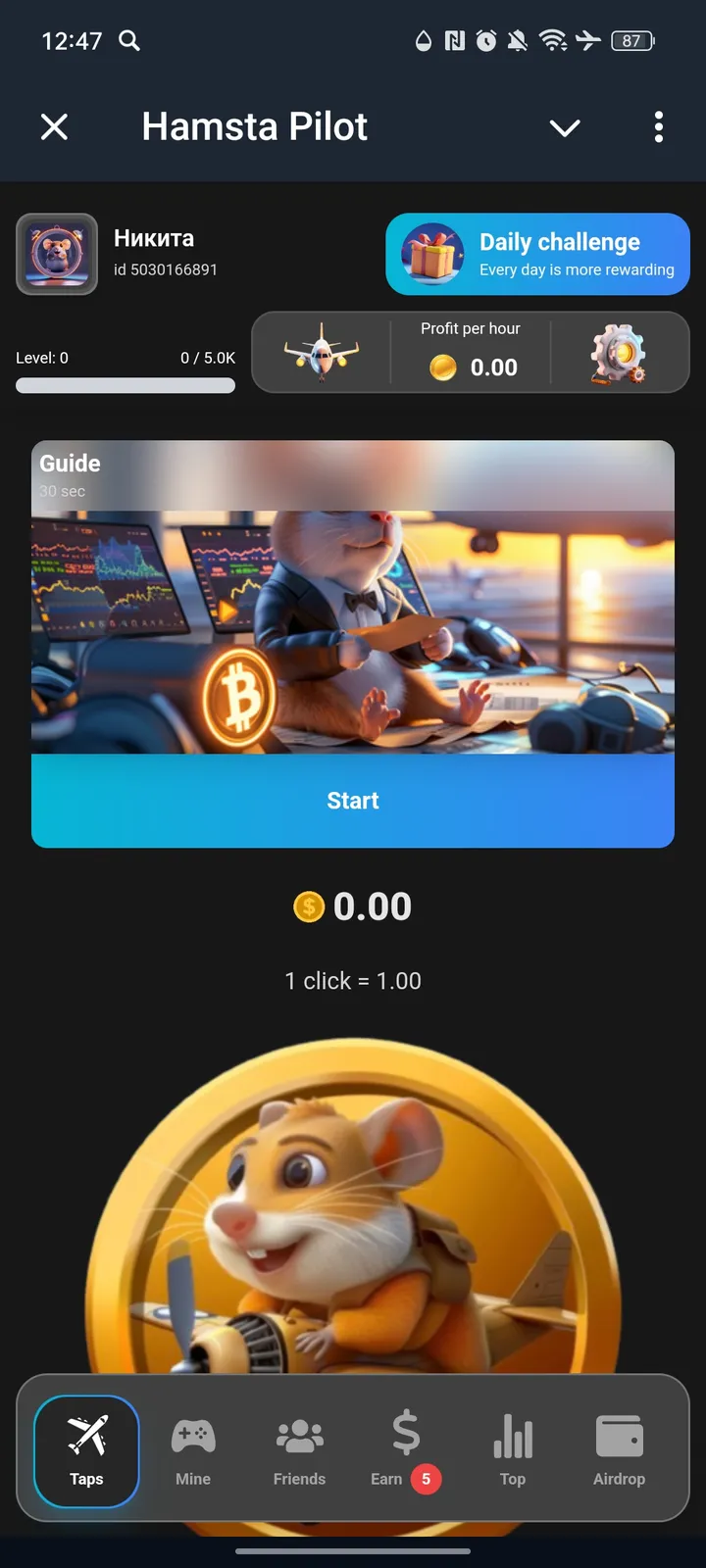
Task: Open the Airdrop wallet section
Action: pyautogui.click(x=619, y=1436)
